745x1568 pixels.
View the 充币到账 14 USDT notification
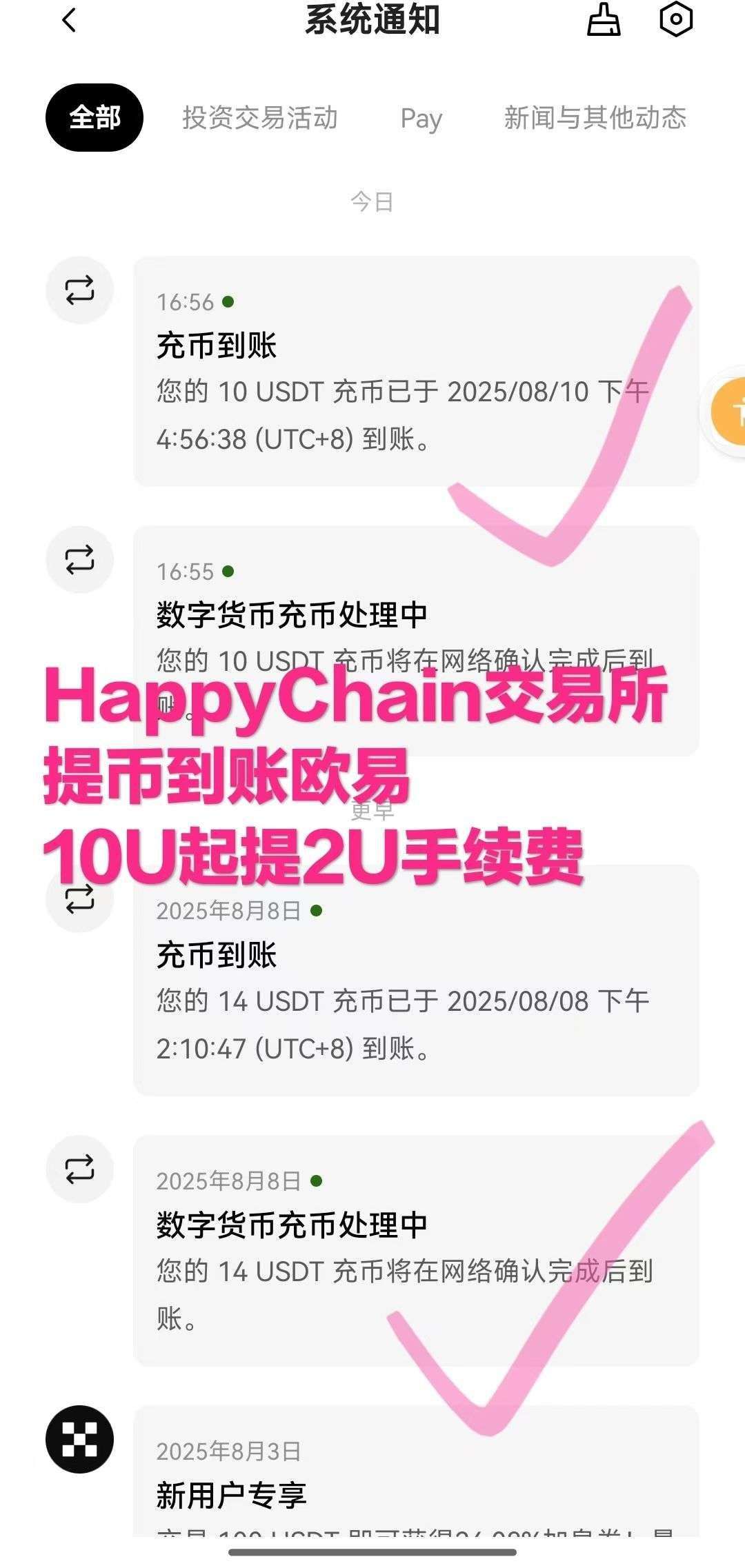(x=415, y=979)
